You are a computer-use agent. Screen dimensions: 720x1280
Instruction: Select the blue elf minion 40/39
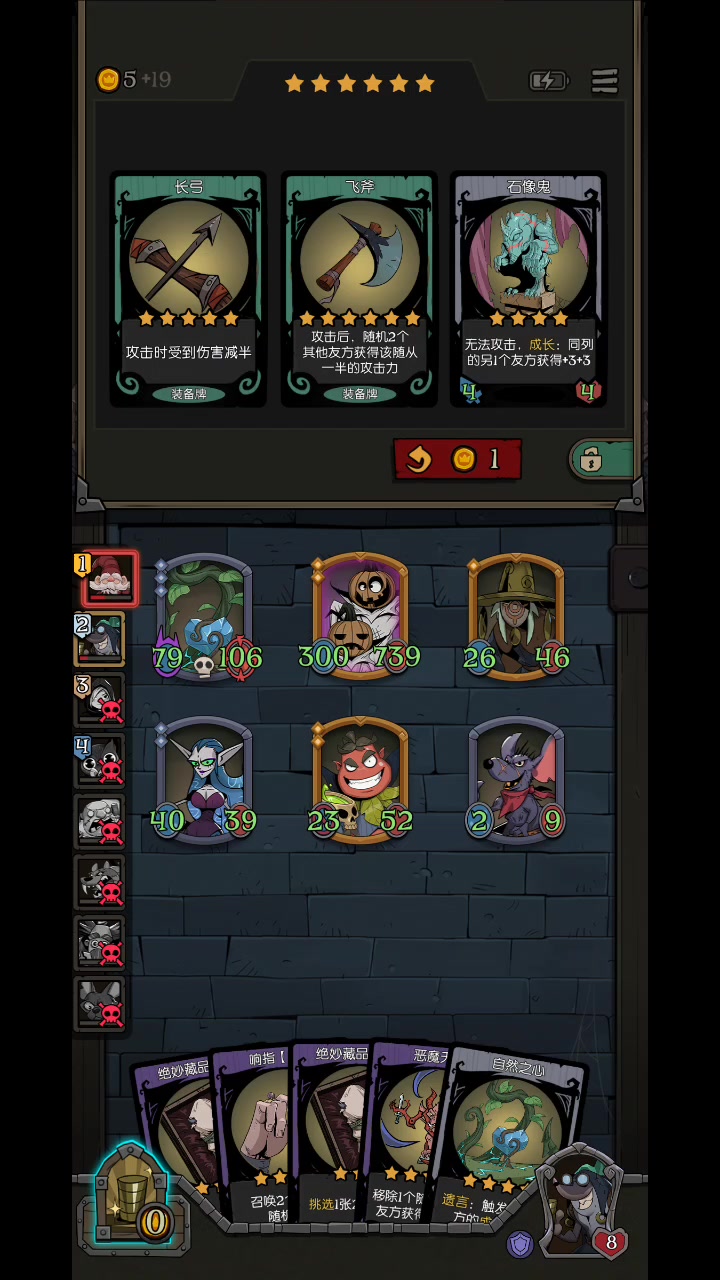(x=204, y=780)
